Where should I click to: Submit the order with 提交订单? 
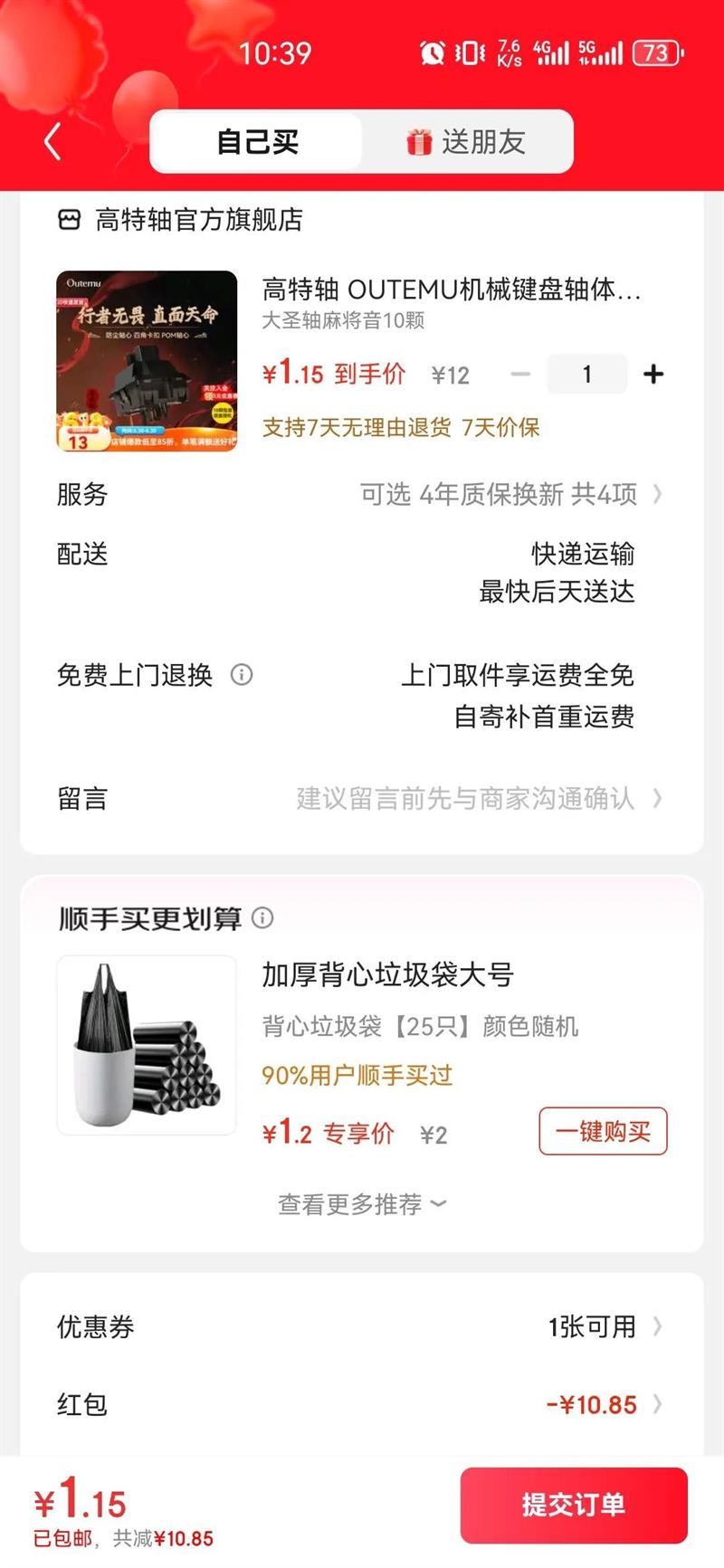574,1505
